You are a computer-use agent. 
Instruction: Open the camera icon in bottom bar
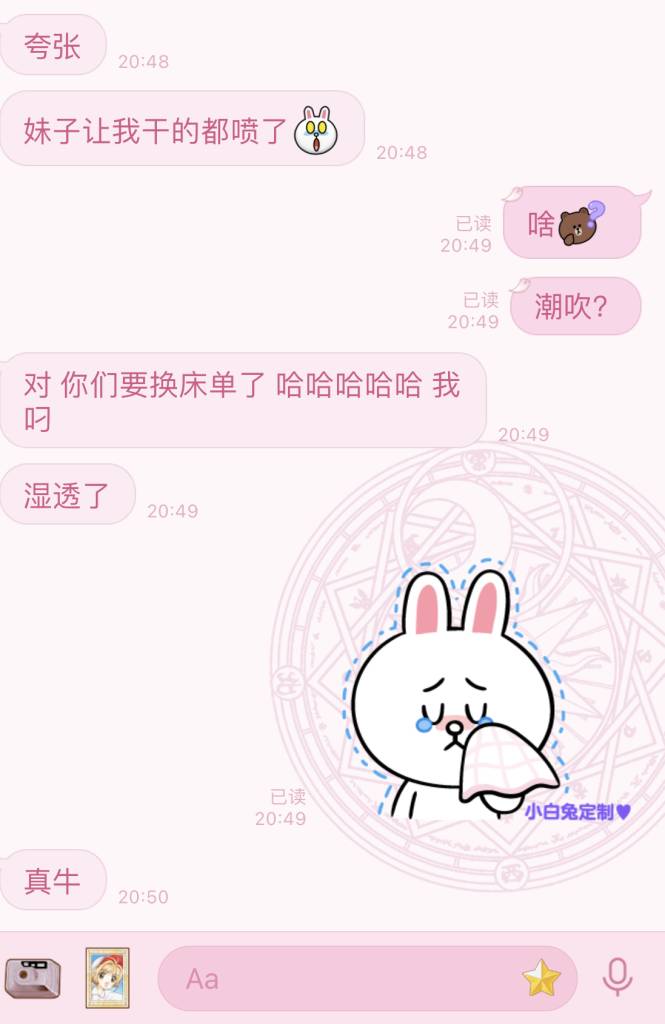32,978
